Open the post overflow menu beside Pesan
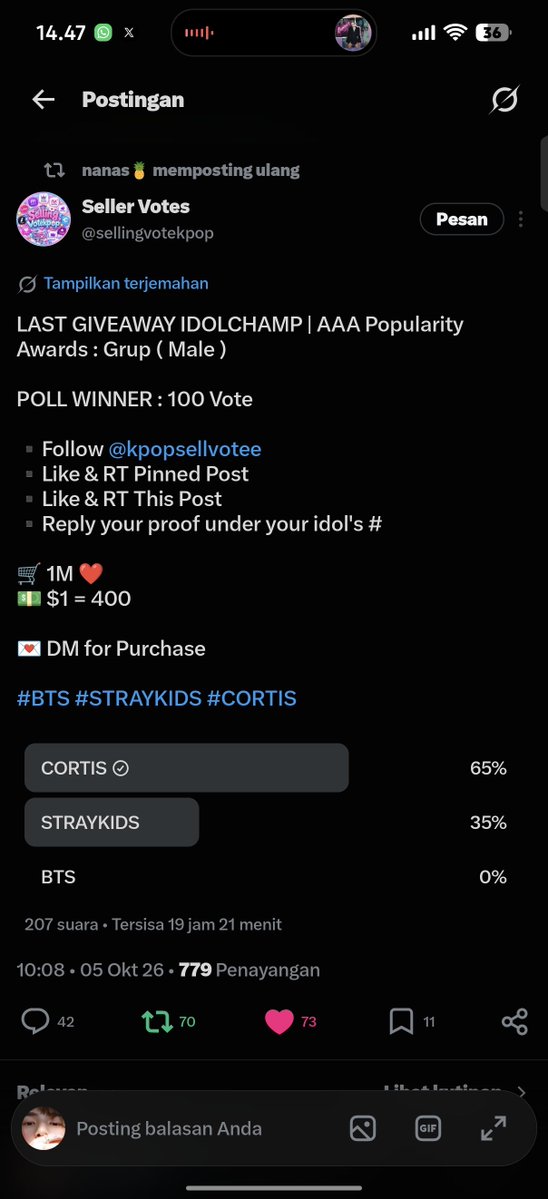The height and width of the screenshot is (1199, 548). (520, 219)
